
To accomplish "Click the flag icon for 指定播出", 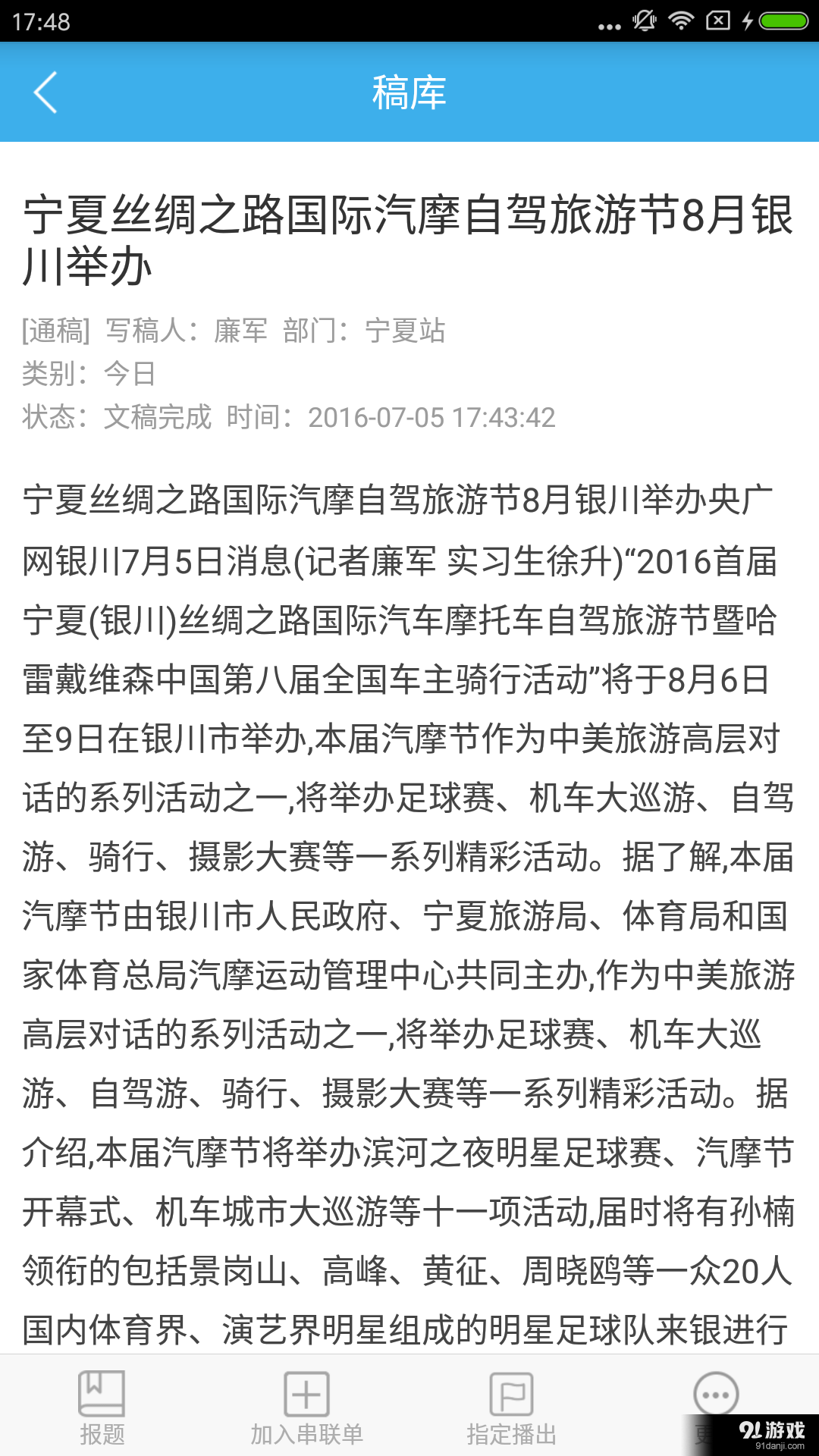I will [x=512, y=1394].
